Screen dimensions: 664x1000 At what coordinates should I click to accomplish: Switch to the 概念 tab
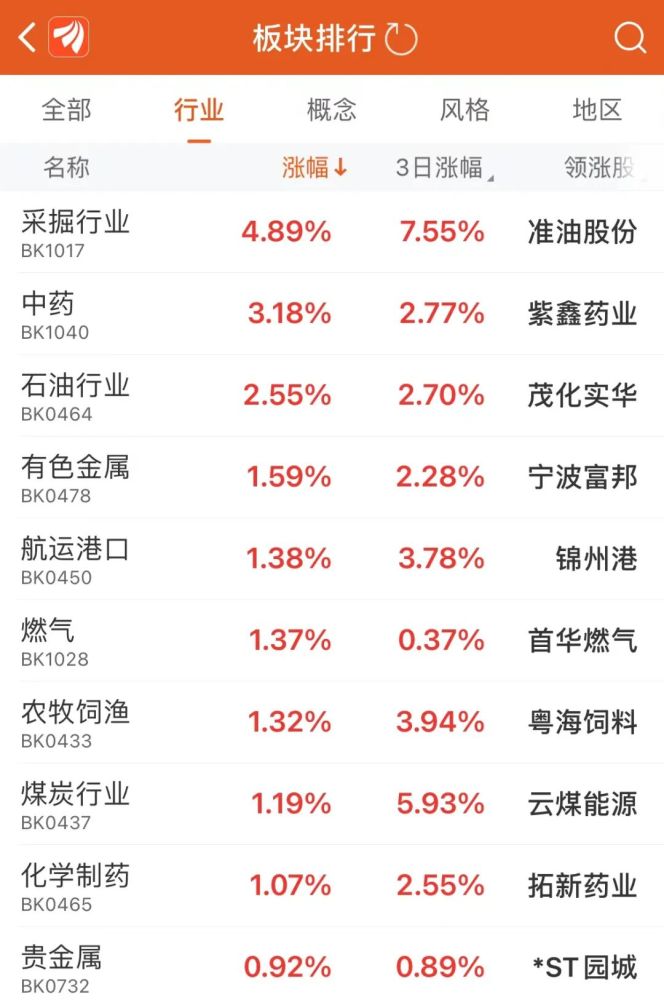tap(332, 110)
